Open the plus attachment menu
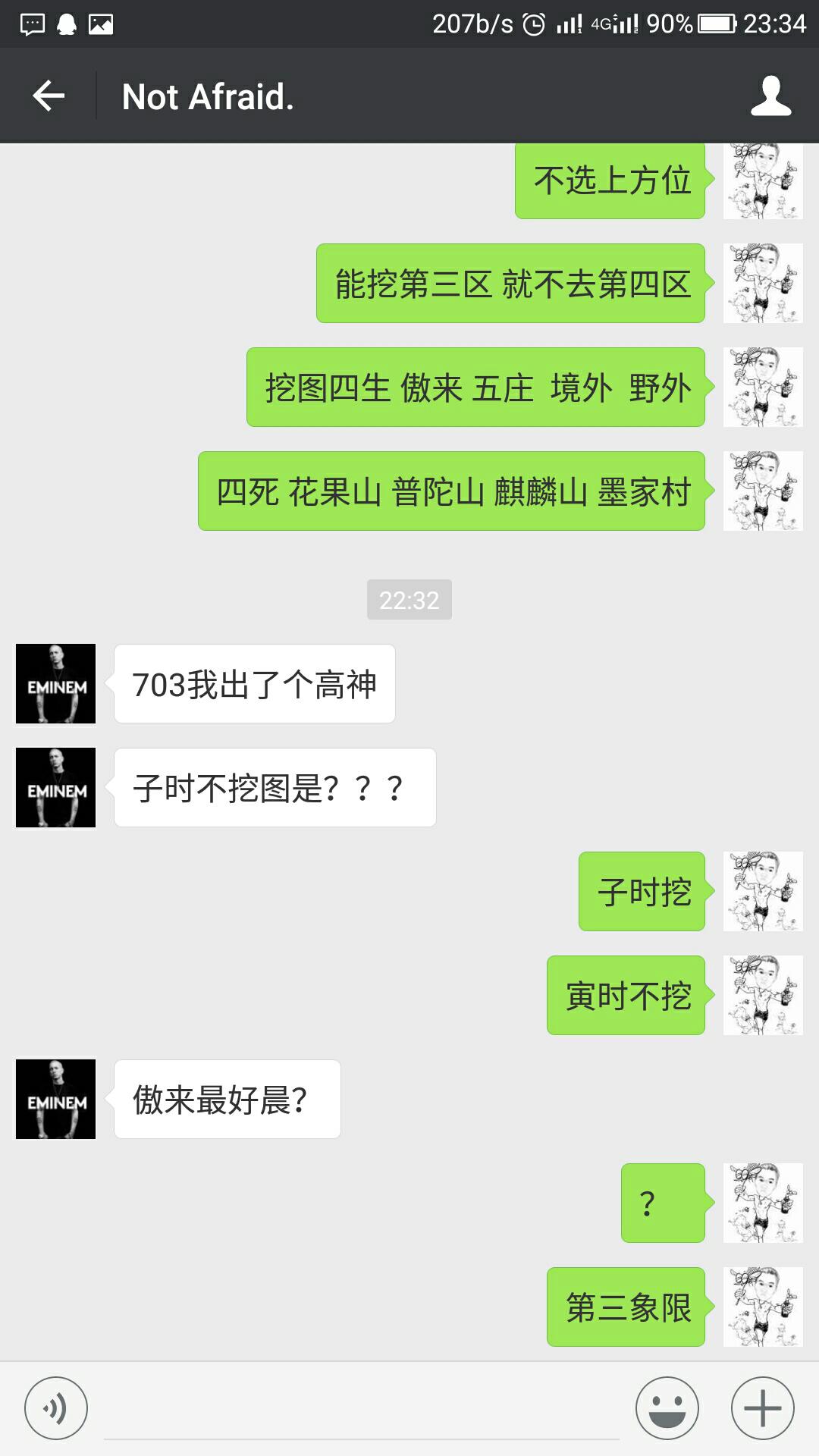Image resolution: width=819 pixels, height=1456 pixels. 762,1408
